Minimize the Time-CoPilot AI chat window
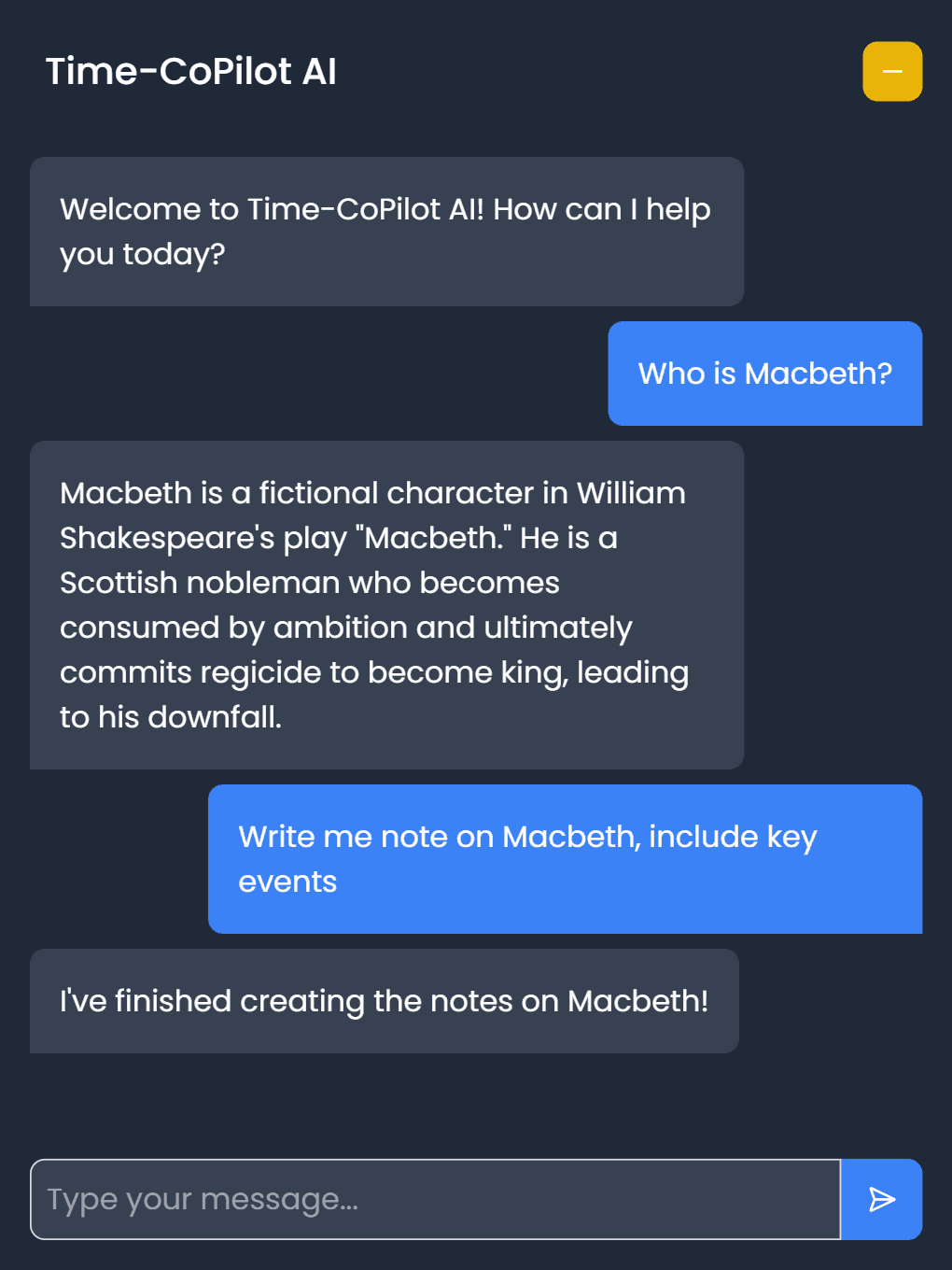Image resolution: width=952 pixels, height=1270 pixels. pyautogui.click(x=891, y=72)
